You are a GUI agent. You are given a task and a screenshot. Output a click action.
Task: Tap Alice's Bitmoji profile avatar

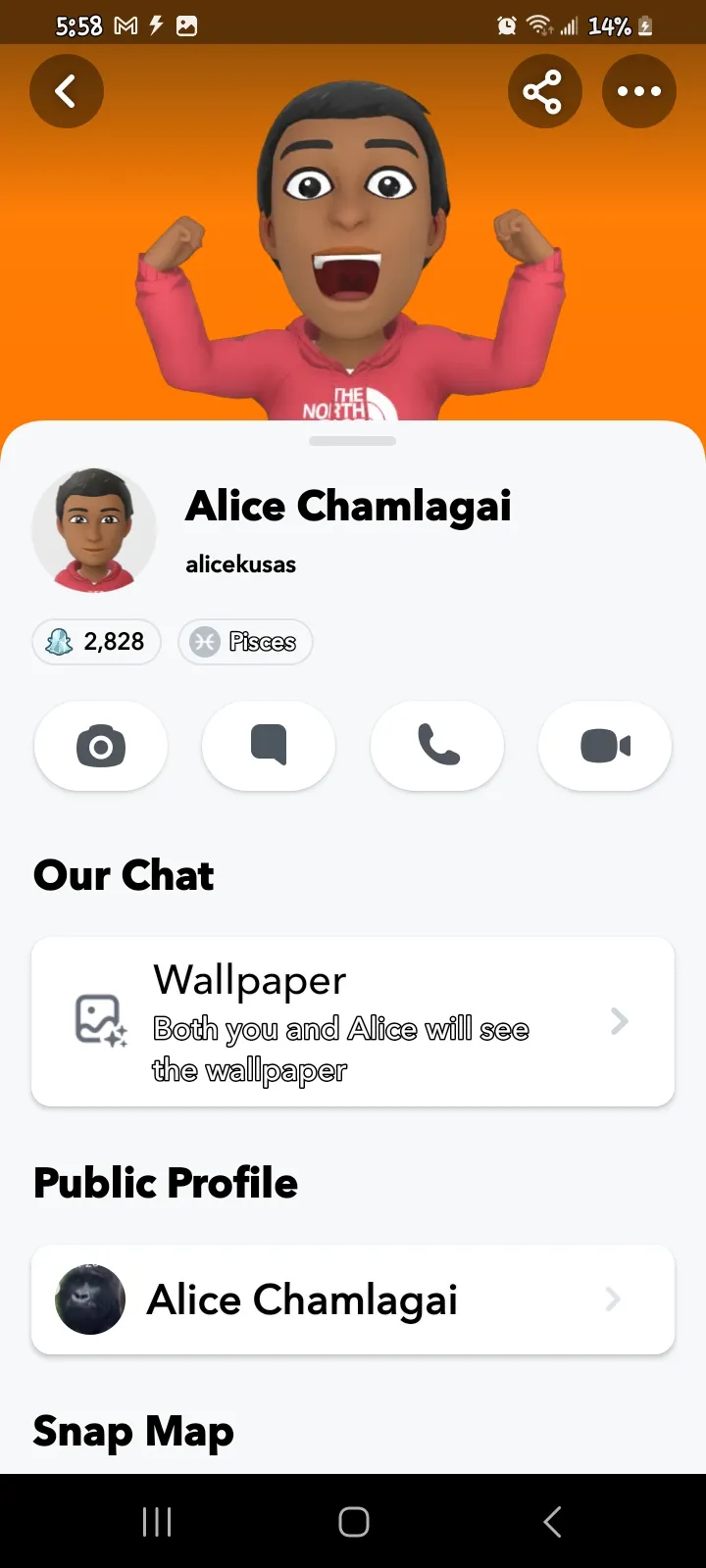(x=94, y=530)
